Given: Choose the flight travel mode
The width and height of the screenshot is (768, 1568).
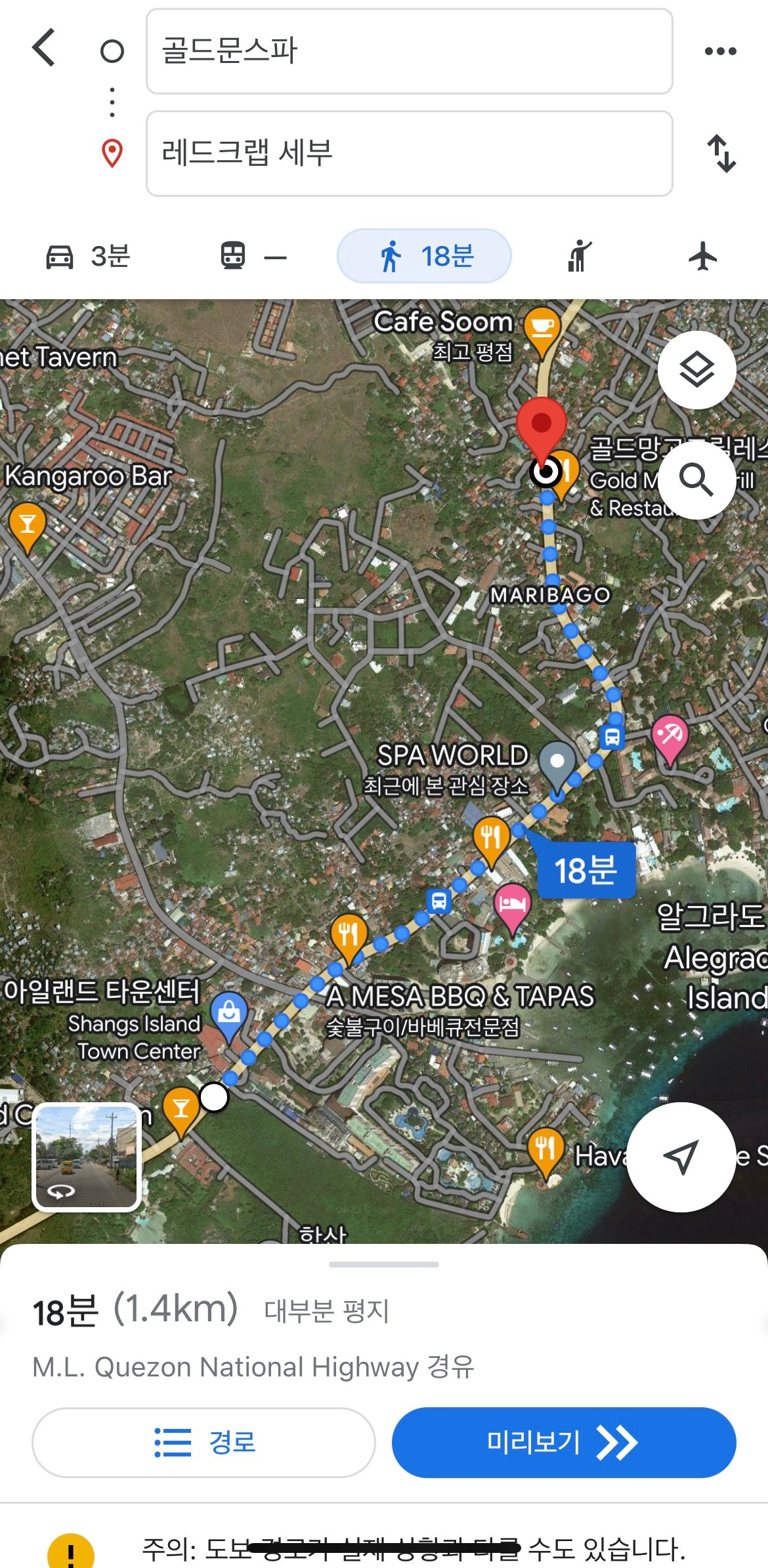Looking at the screenshot, I should point(702,256).
